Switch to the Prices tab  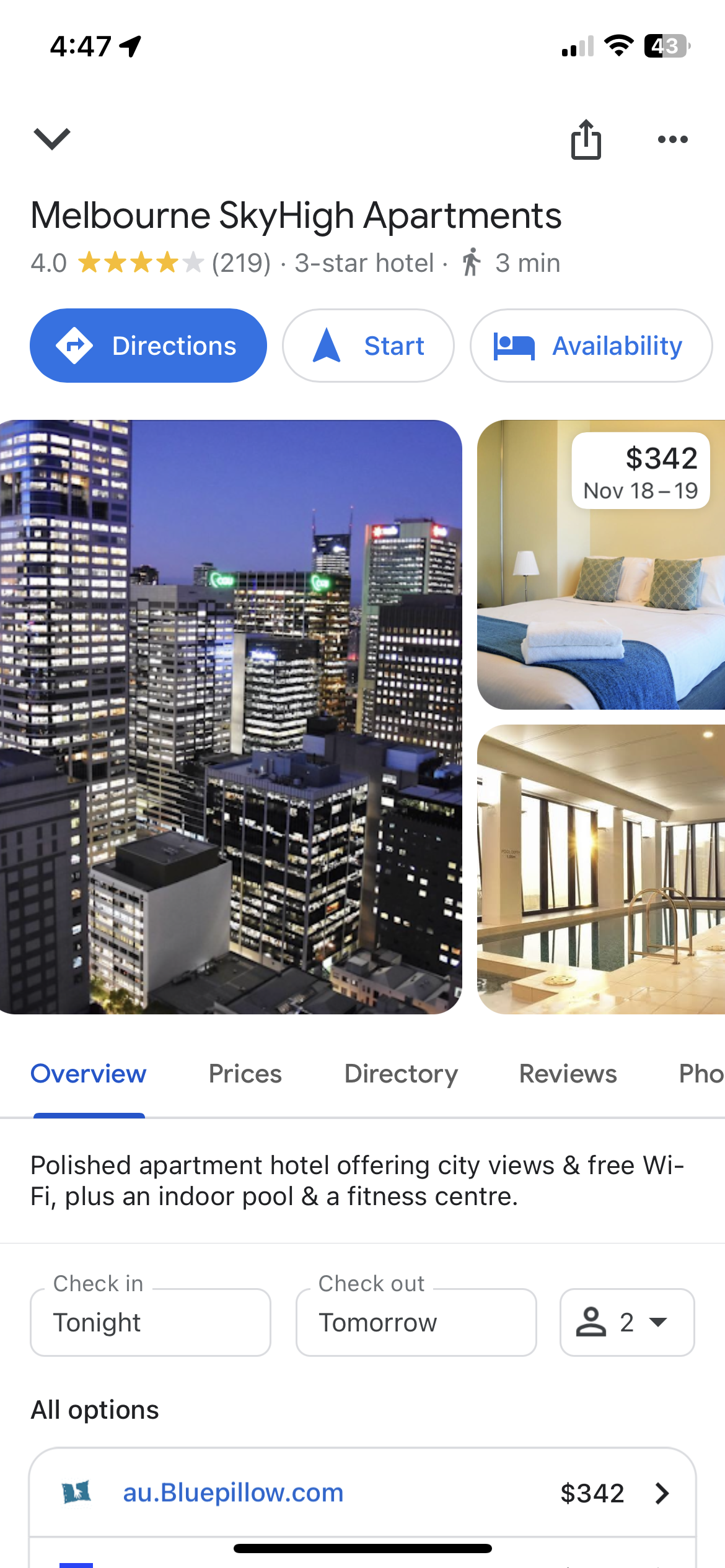pyautogui.click(x=245, y=1074)
